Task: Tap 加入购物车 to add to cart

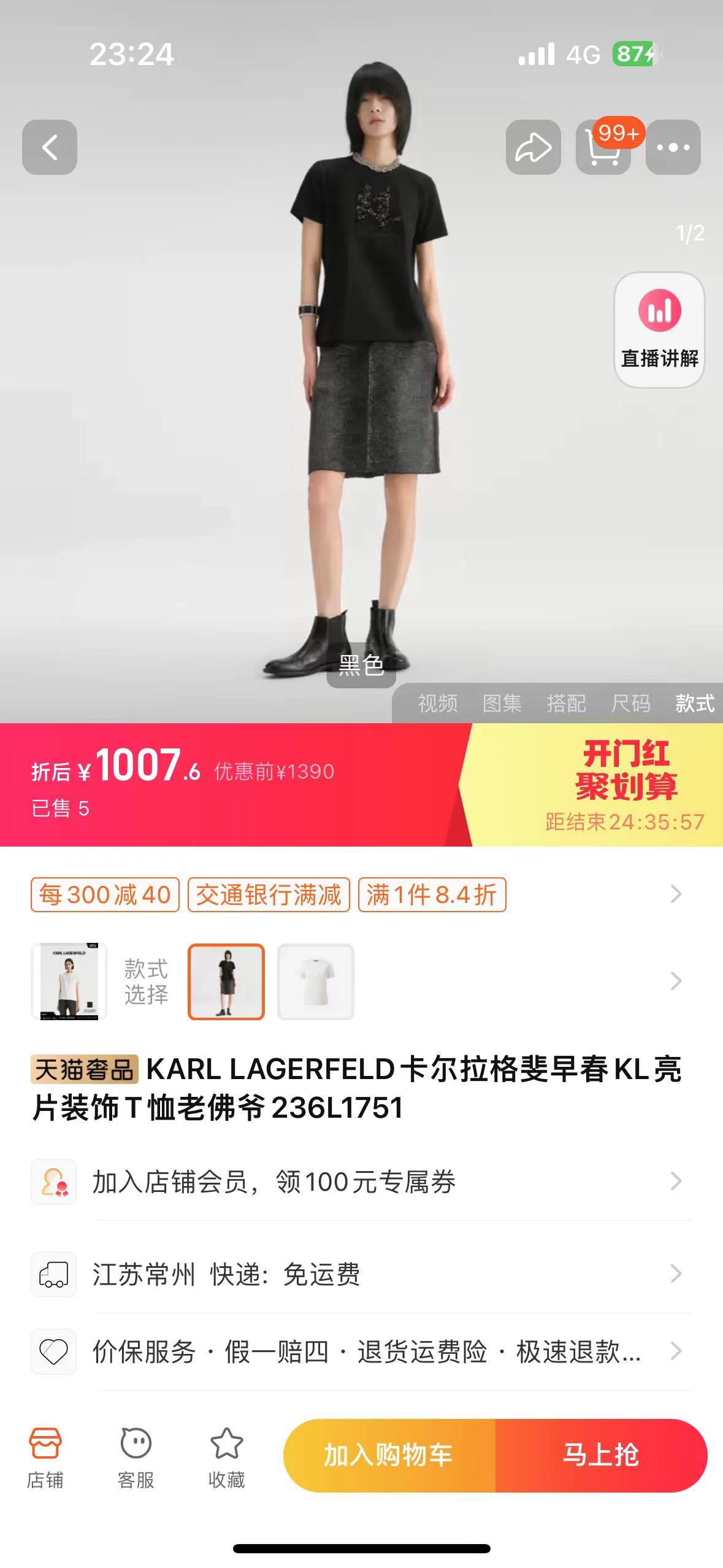Action: tap(389, 1455)
